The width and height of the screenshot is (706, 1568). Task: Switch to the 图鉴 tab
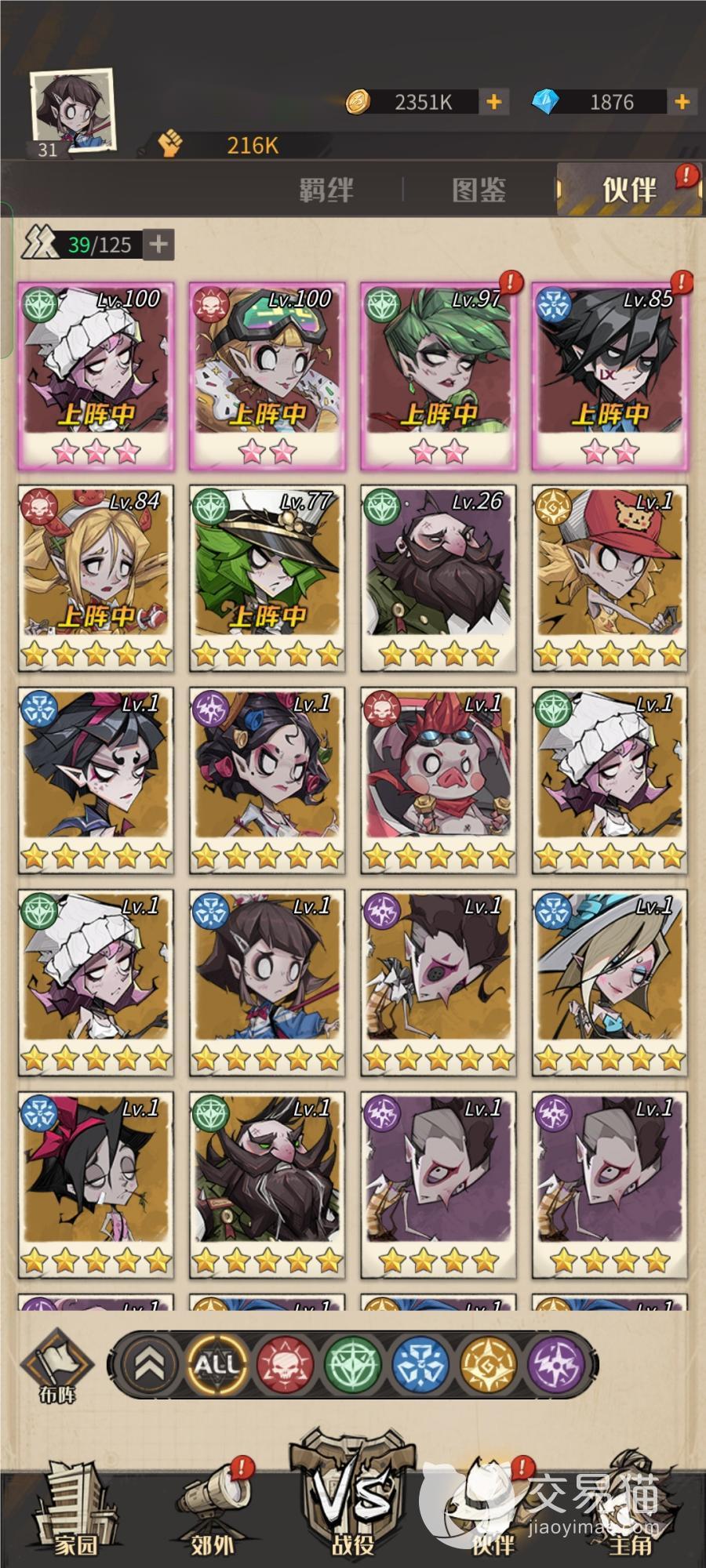(479, 190)
